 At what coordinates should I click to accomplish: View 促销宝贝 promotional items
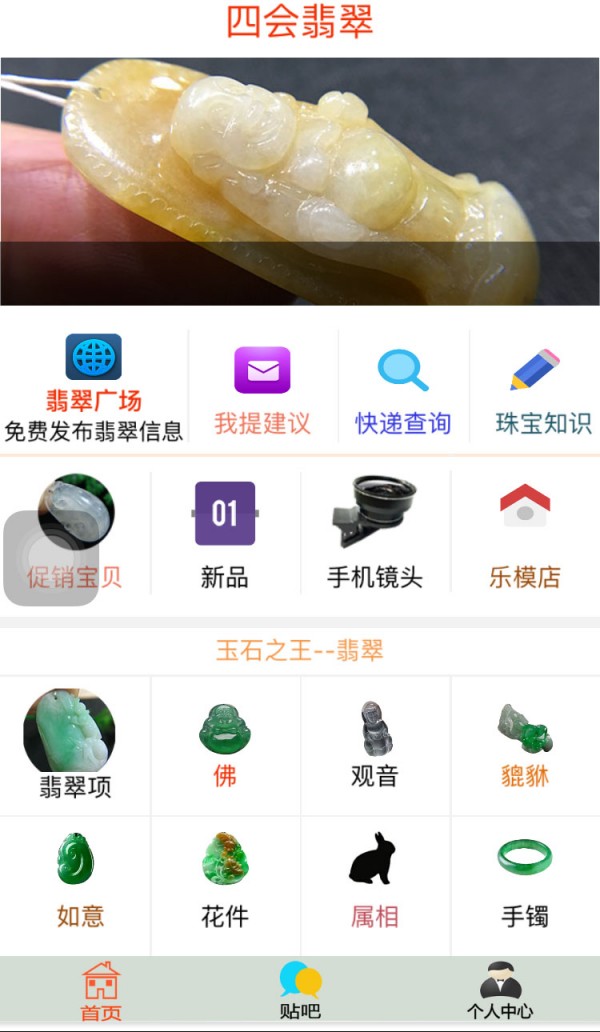[x=75, y=535]
